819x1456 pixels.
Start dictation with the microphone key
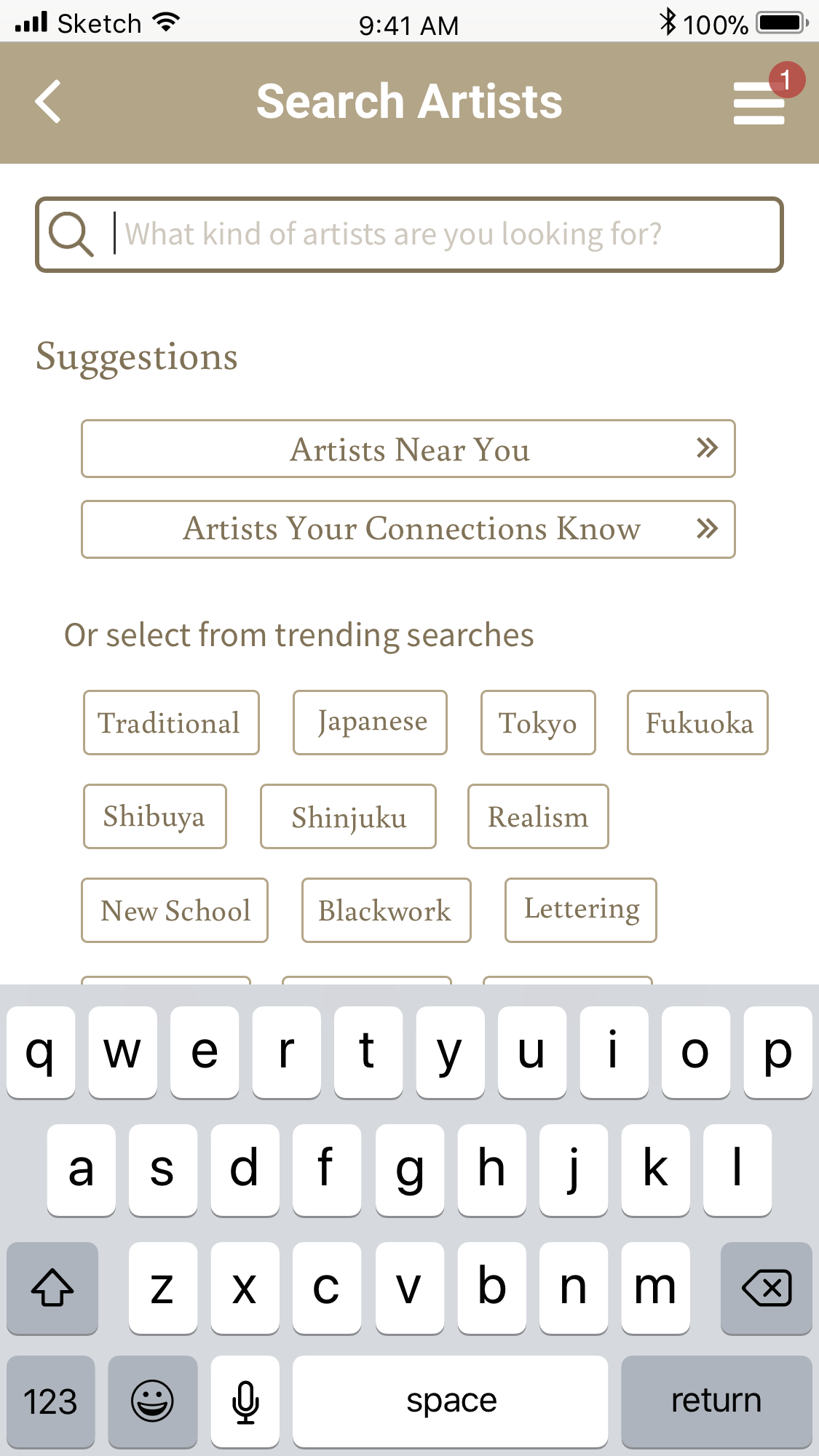pyautogui.click(x=245, y=1401)
